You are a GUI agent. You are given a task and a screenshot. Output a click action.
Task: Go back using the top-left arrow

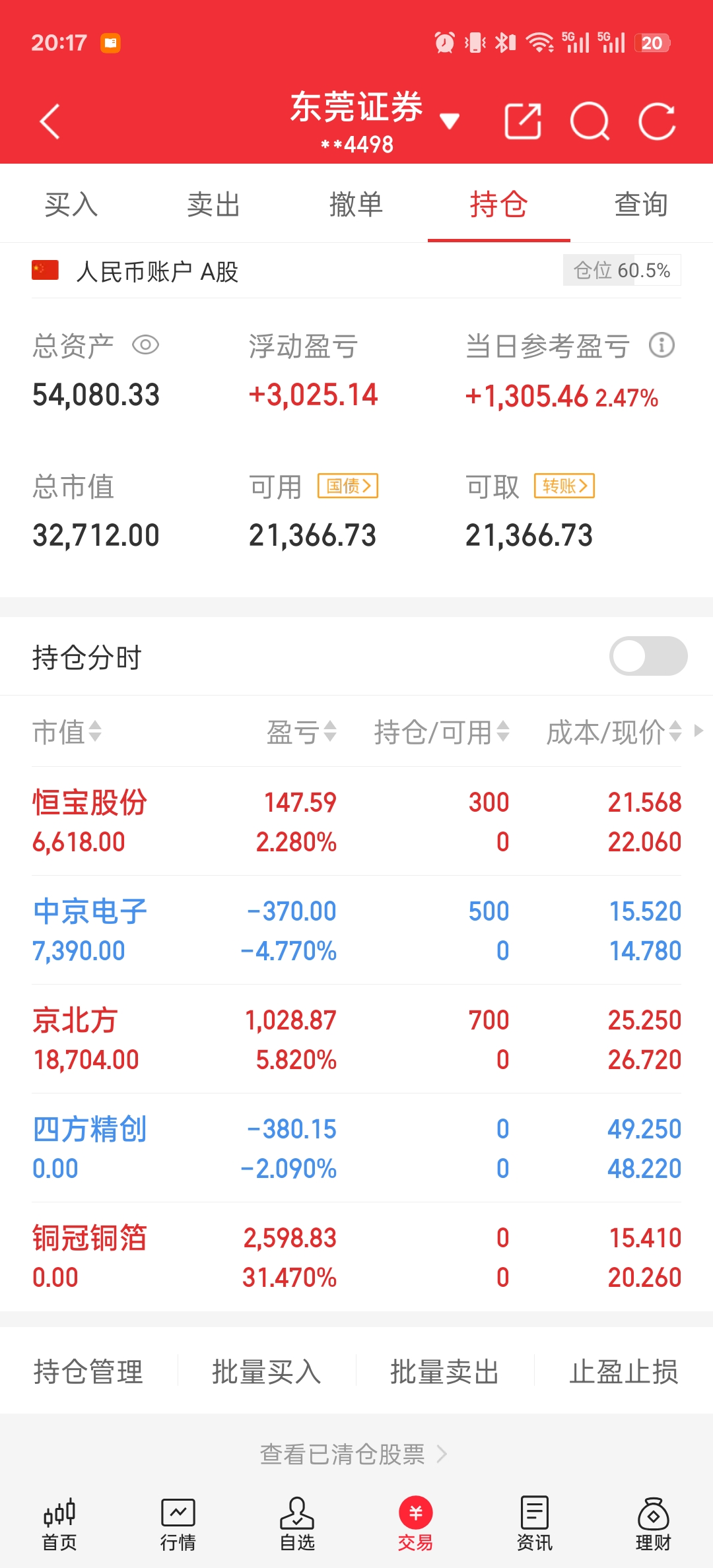50,121
